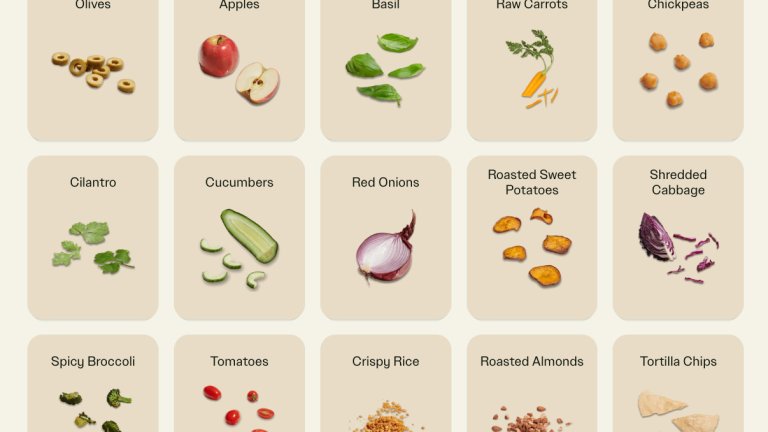Select the Roasted Sweet Potatoes card
The width and height of the screenshot is (768, 432).
point(531,238)
